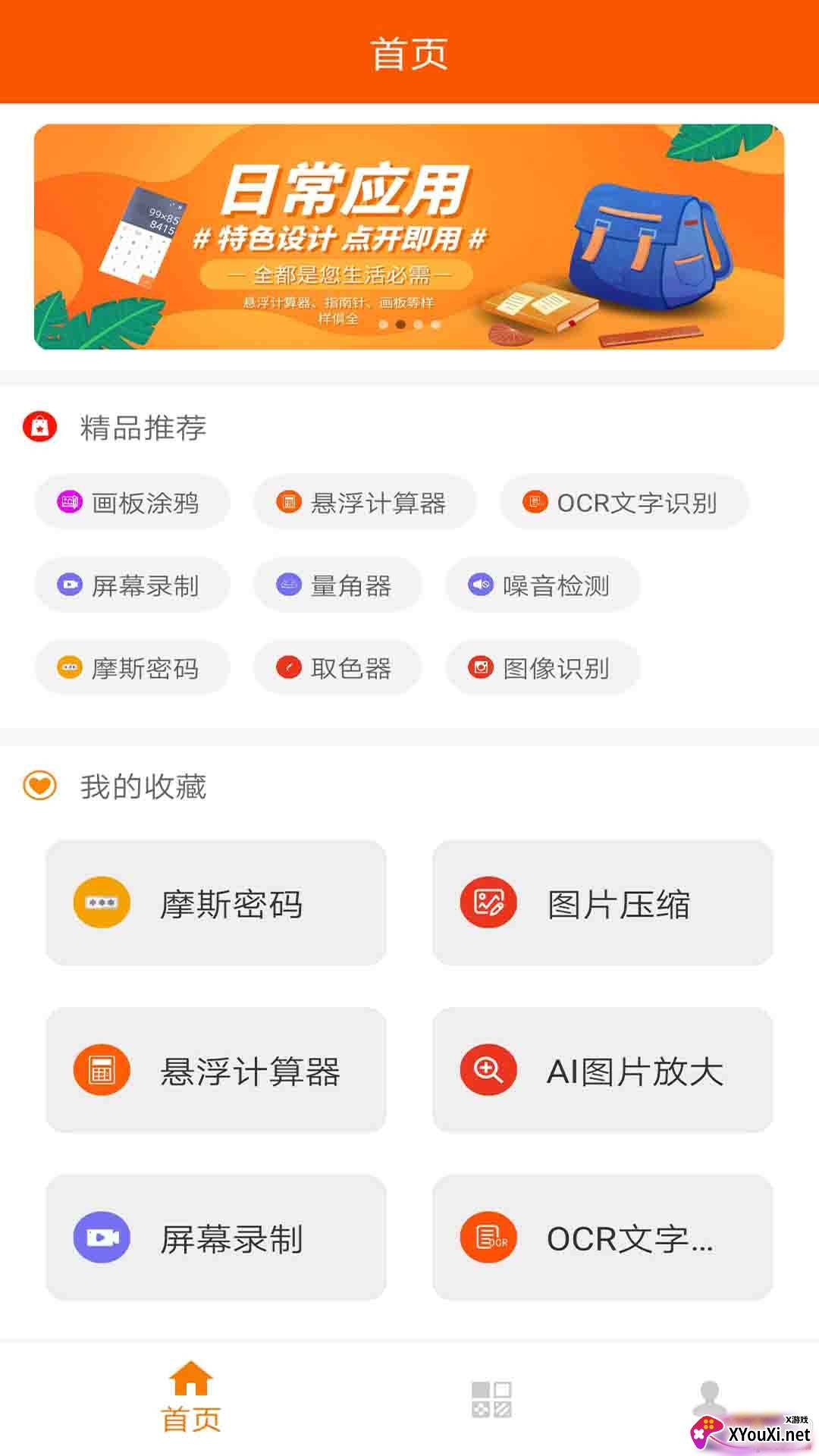The height and width of the screenshot is (1456, 819).
Task: Open the 量角器 protractor icon
Action: coord(288,585)
